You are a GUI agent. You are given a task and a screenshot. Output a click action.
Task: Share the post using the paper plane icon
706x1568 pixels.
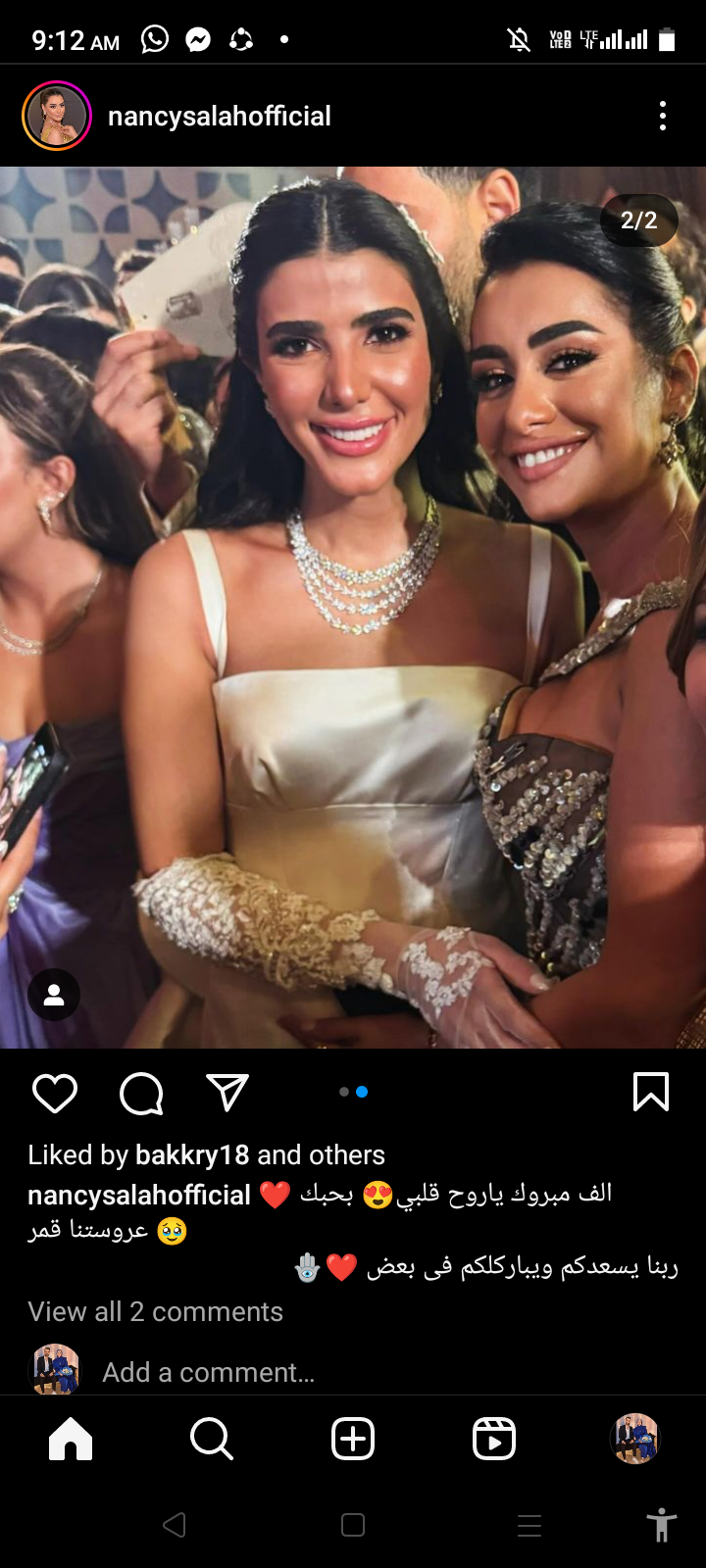pyautogui.click(x=227, y=1093)
